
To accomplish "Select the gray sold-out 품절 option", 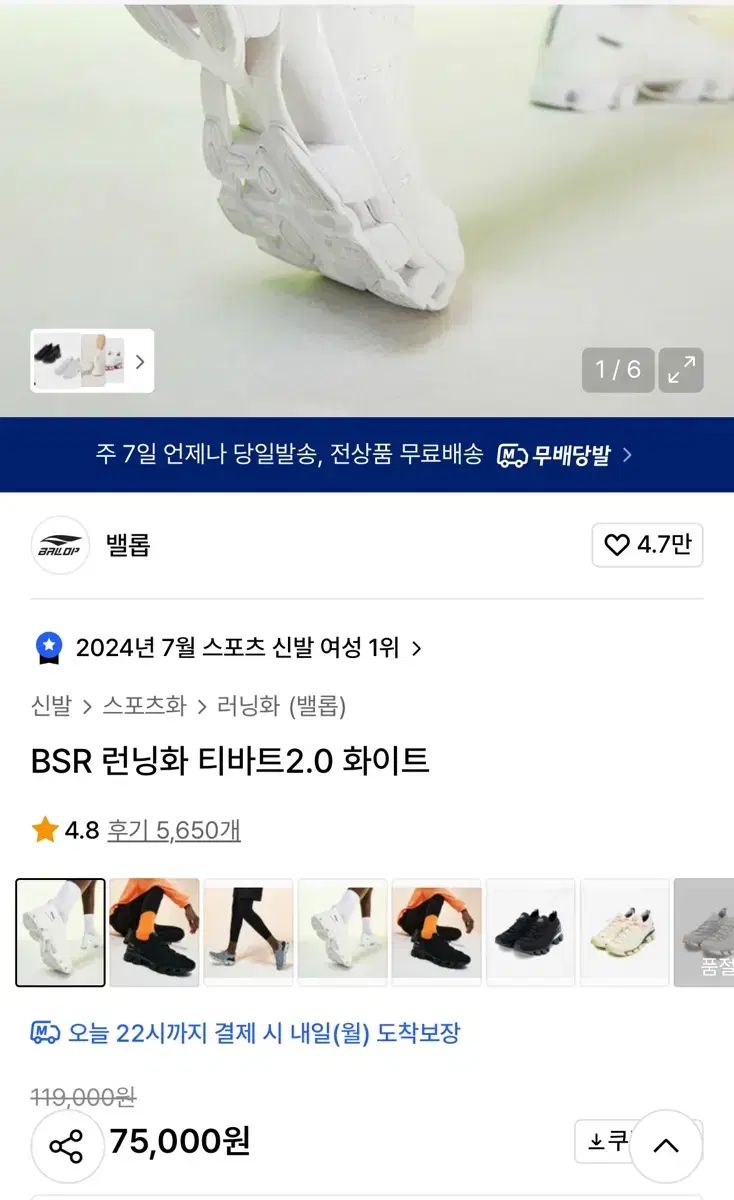I will pos(705,932).
